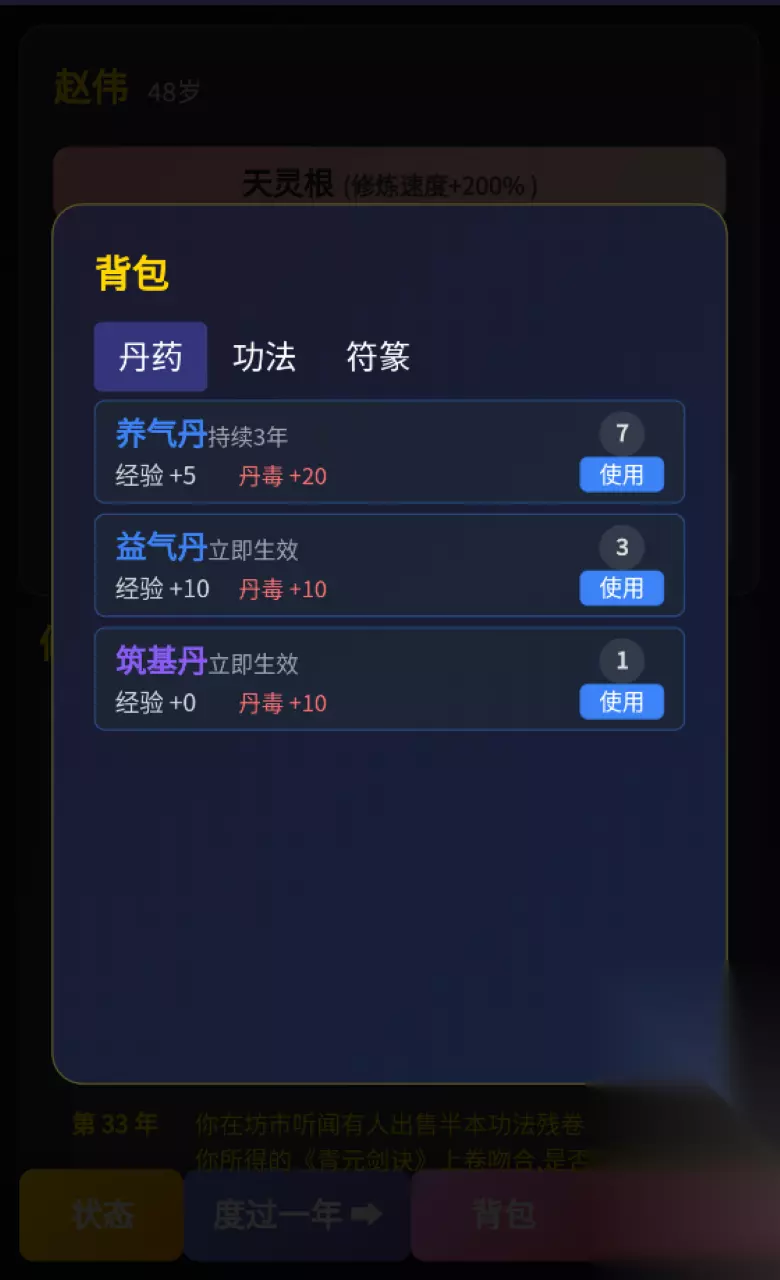Use the 养气丹 pill
Screen dimensions: 780x1280
click(x=621, y=474)
